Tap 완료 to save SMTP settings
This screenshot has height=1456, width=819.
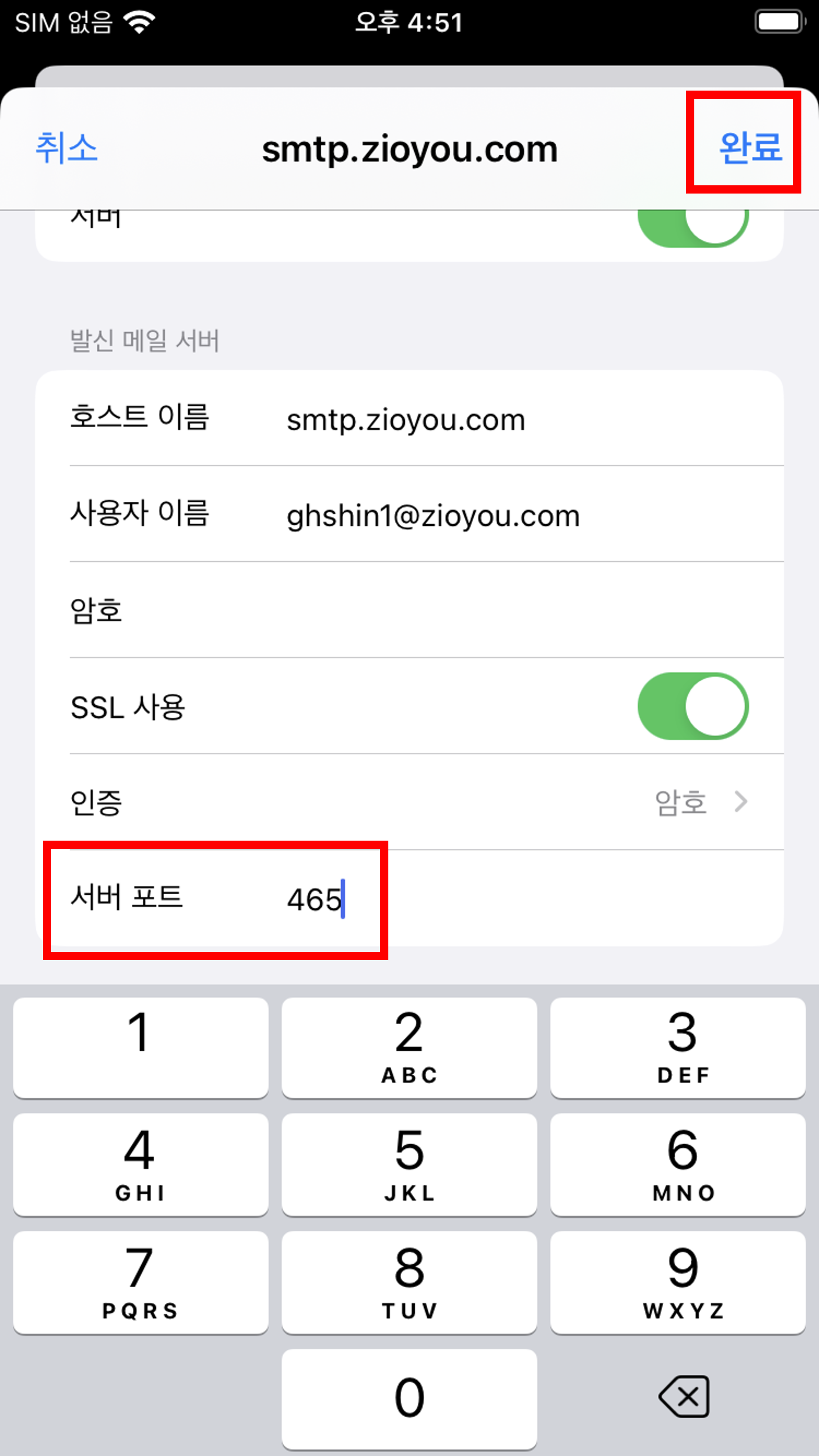click(750, 147)
